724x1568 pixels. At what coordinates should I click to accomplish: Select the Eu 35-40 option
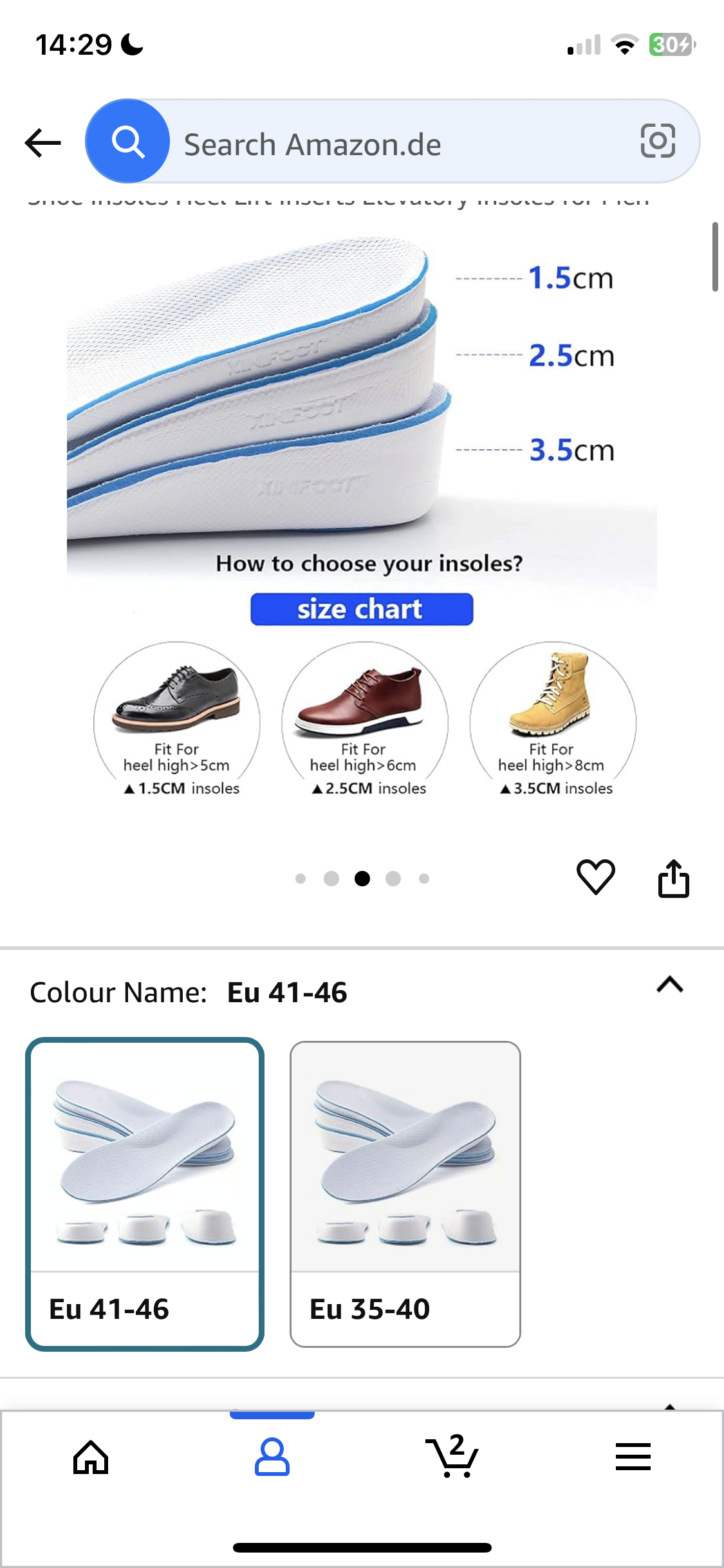[x=405, y=1193]
